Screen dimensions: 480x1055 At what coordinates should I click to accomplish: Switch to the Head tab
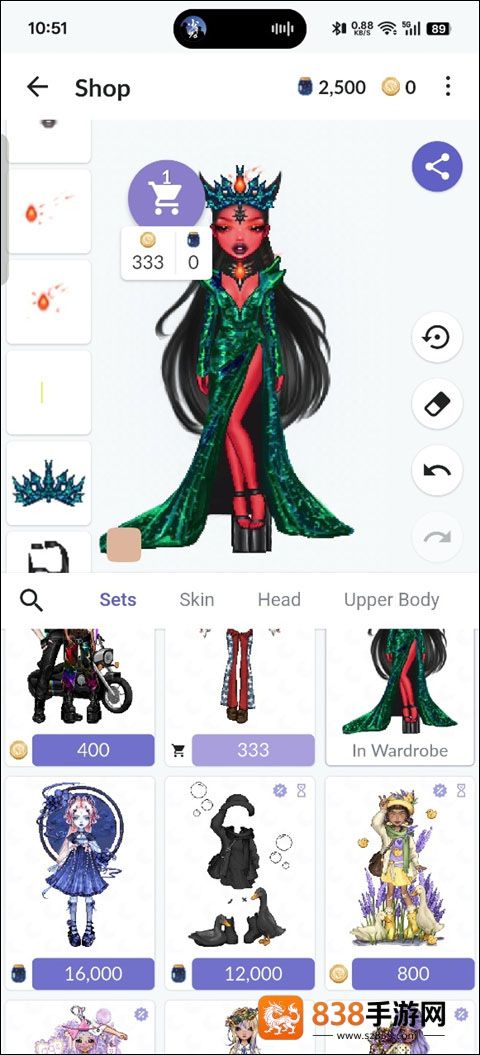[279, 599]
